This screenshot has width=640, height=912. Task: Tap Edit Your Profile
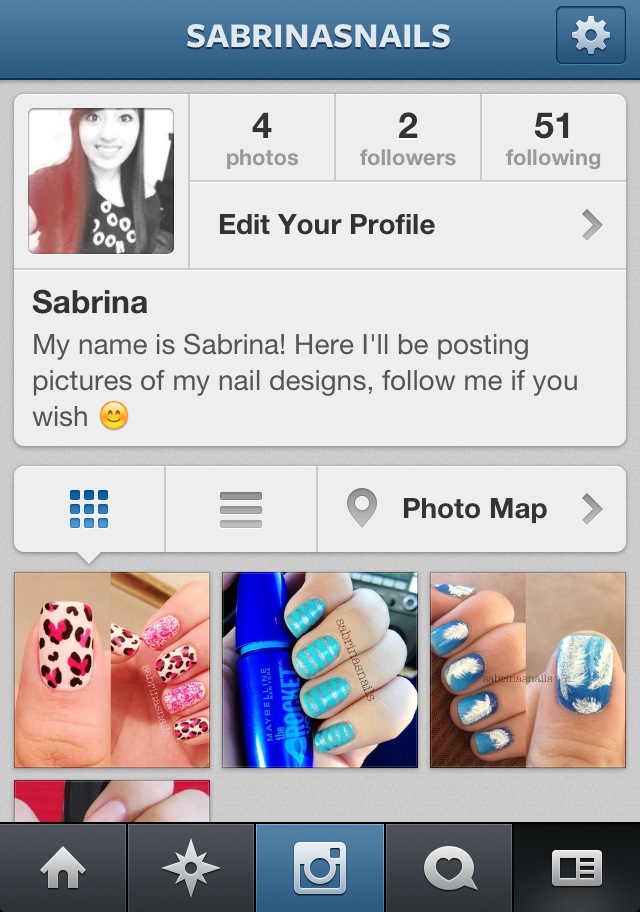tap(408, 225)
